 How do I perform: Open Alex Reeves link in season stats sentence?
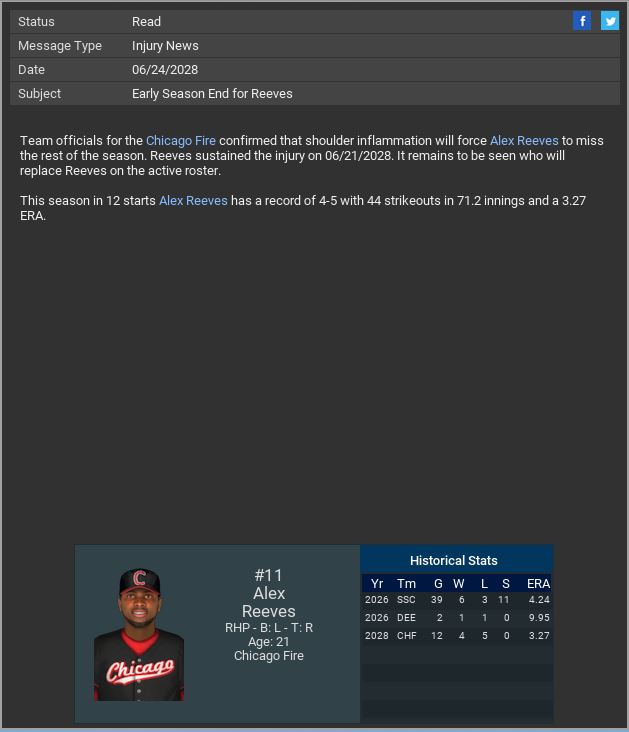tap(193, 201)
